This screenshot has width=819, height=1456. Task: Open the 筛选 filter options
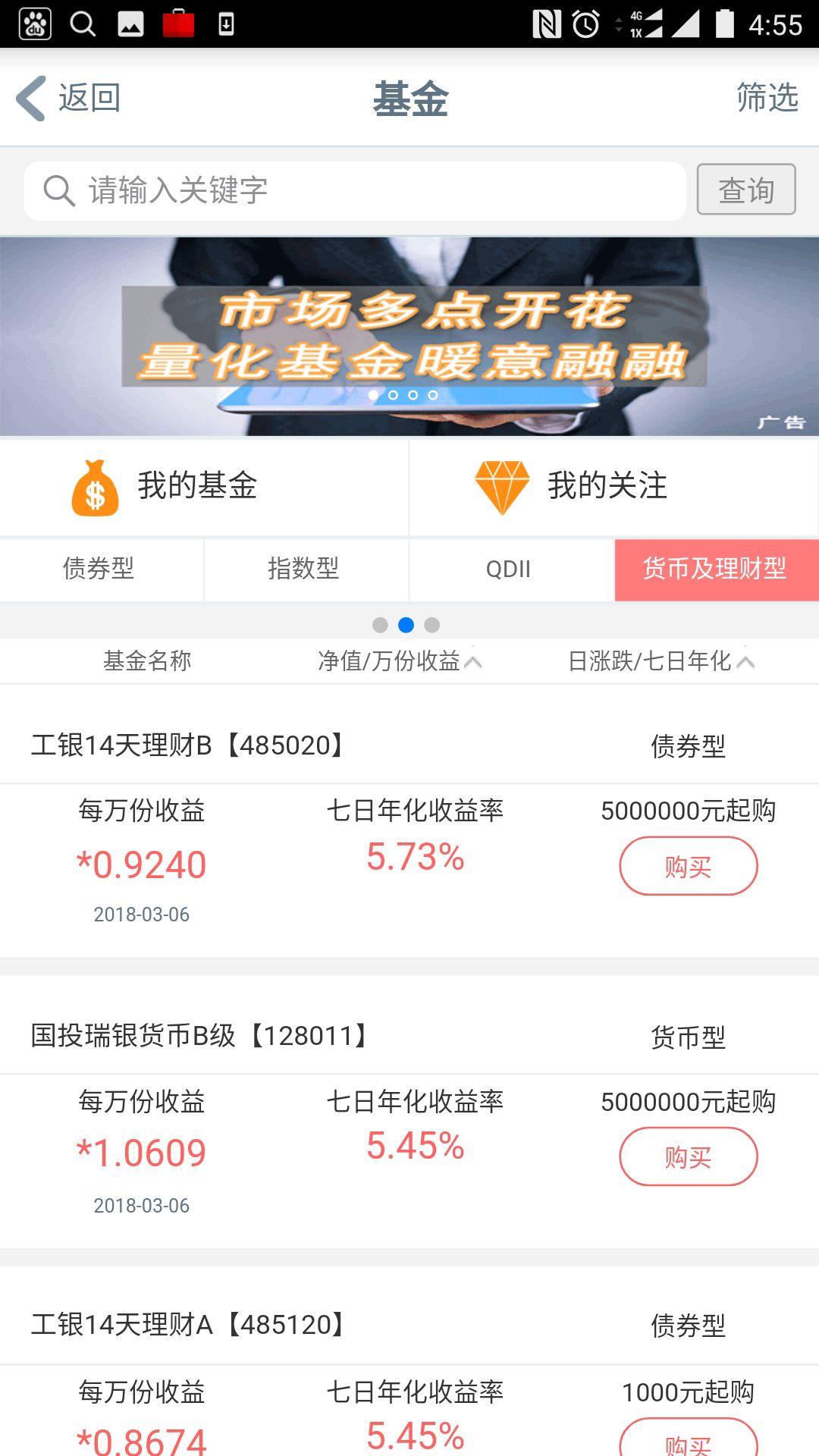[767, 98]
